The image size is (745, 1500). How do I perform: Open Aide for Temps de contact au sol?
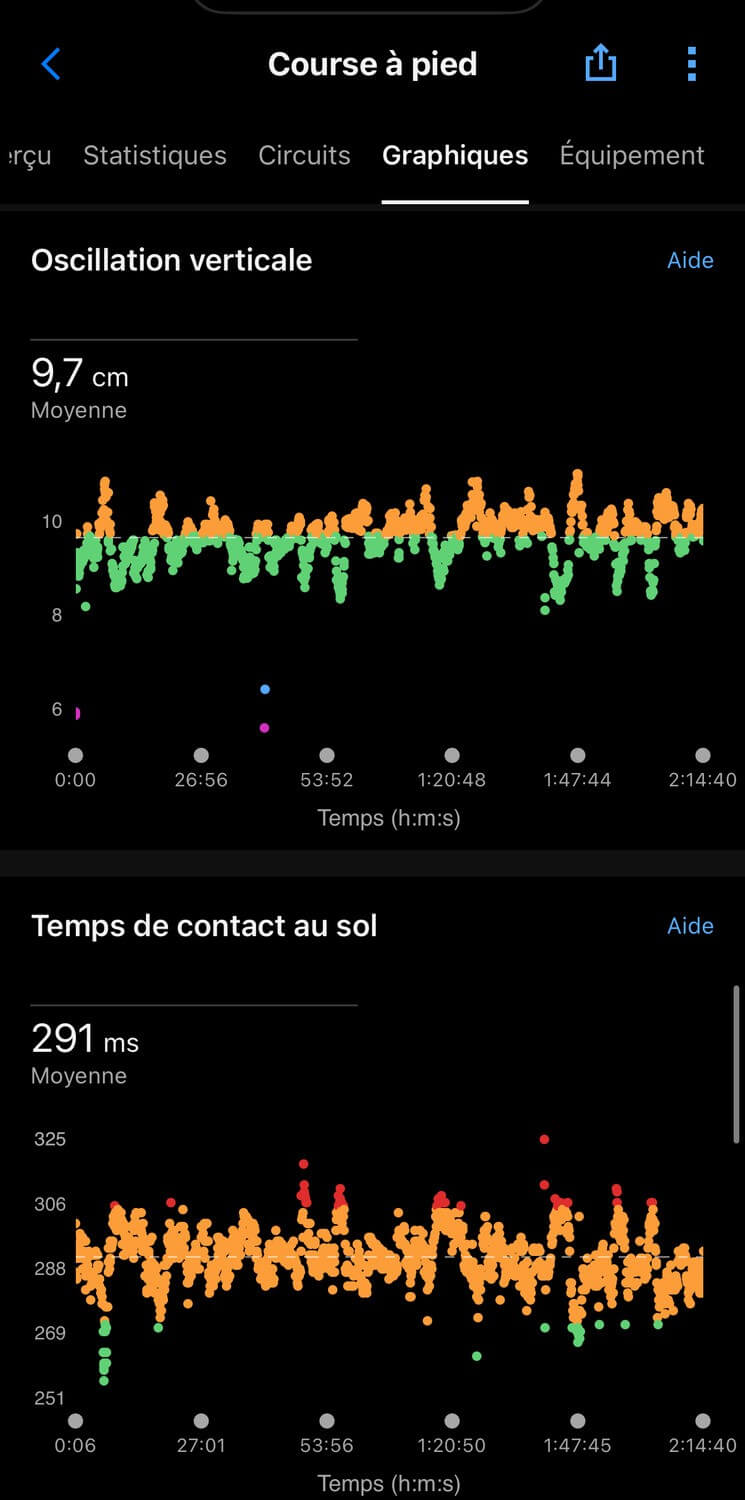tap(690, 926)
